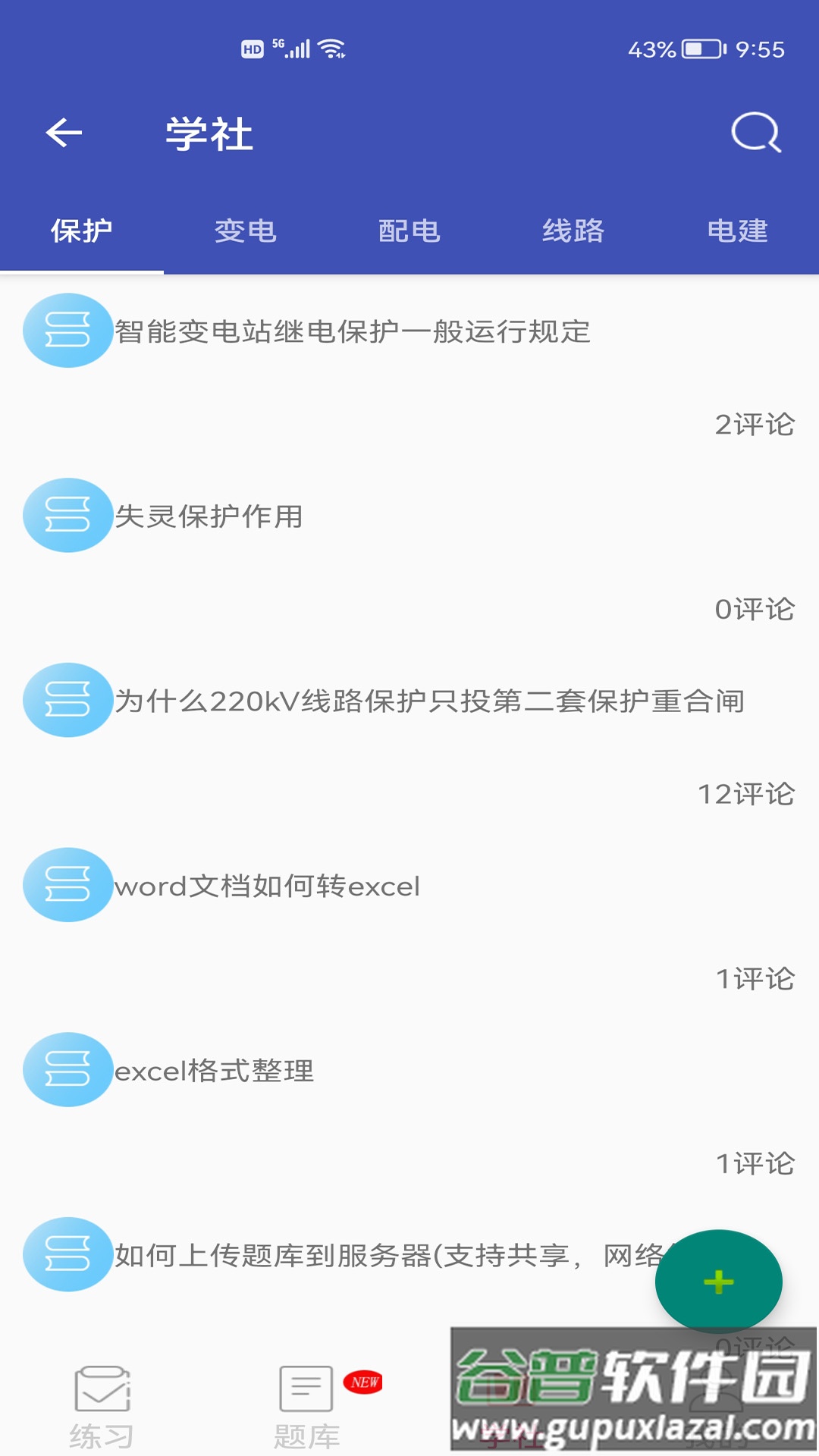Screen dimensions: 819x1456
Task: Tap the green plus button to create post
Action: tap(718, 1280)
